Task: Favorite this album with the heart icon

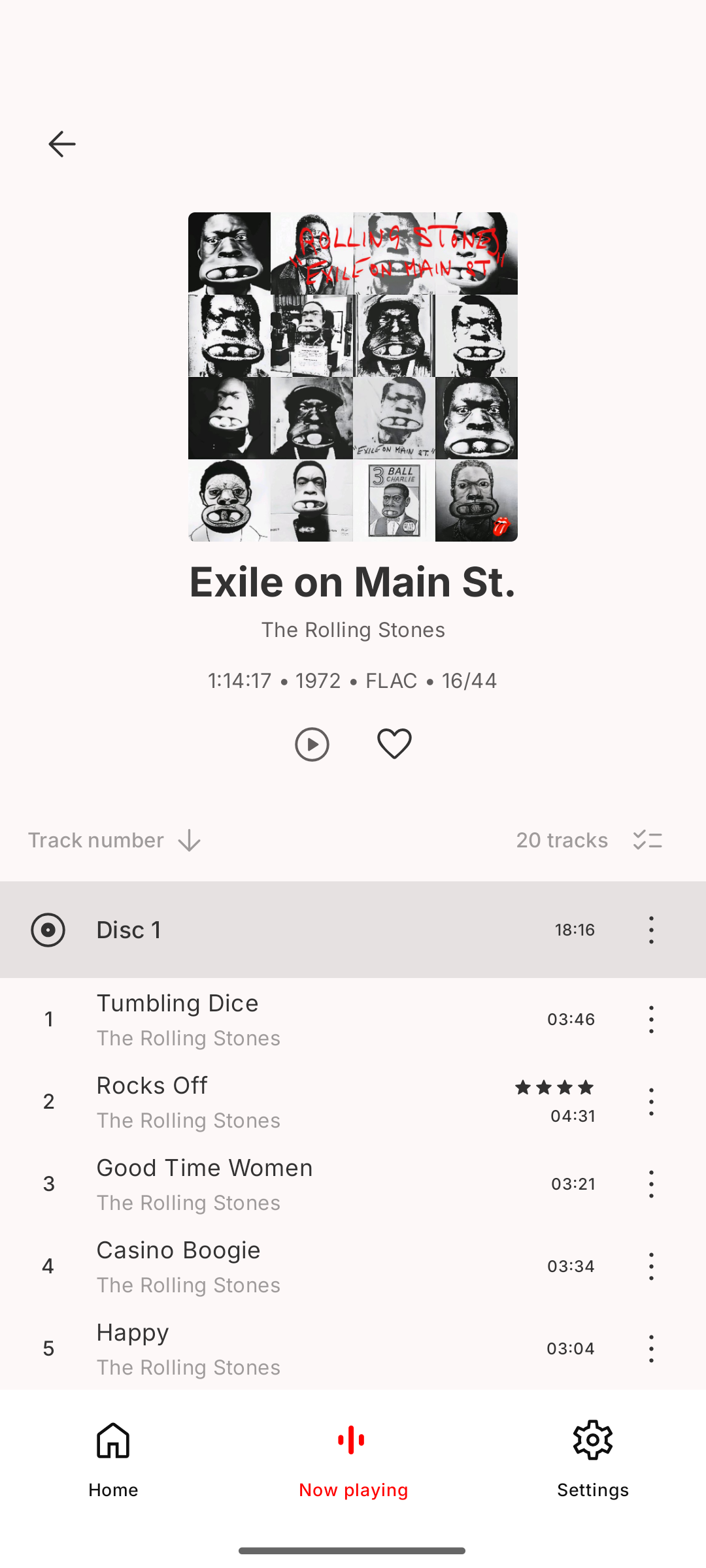Action: tap(394, 744)
